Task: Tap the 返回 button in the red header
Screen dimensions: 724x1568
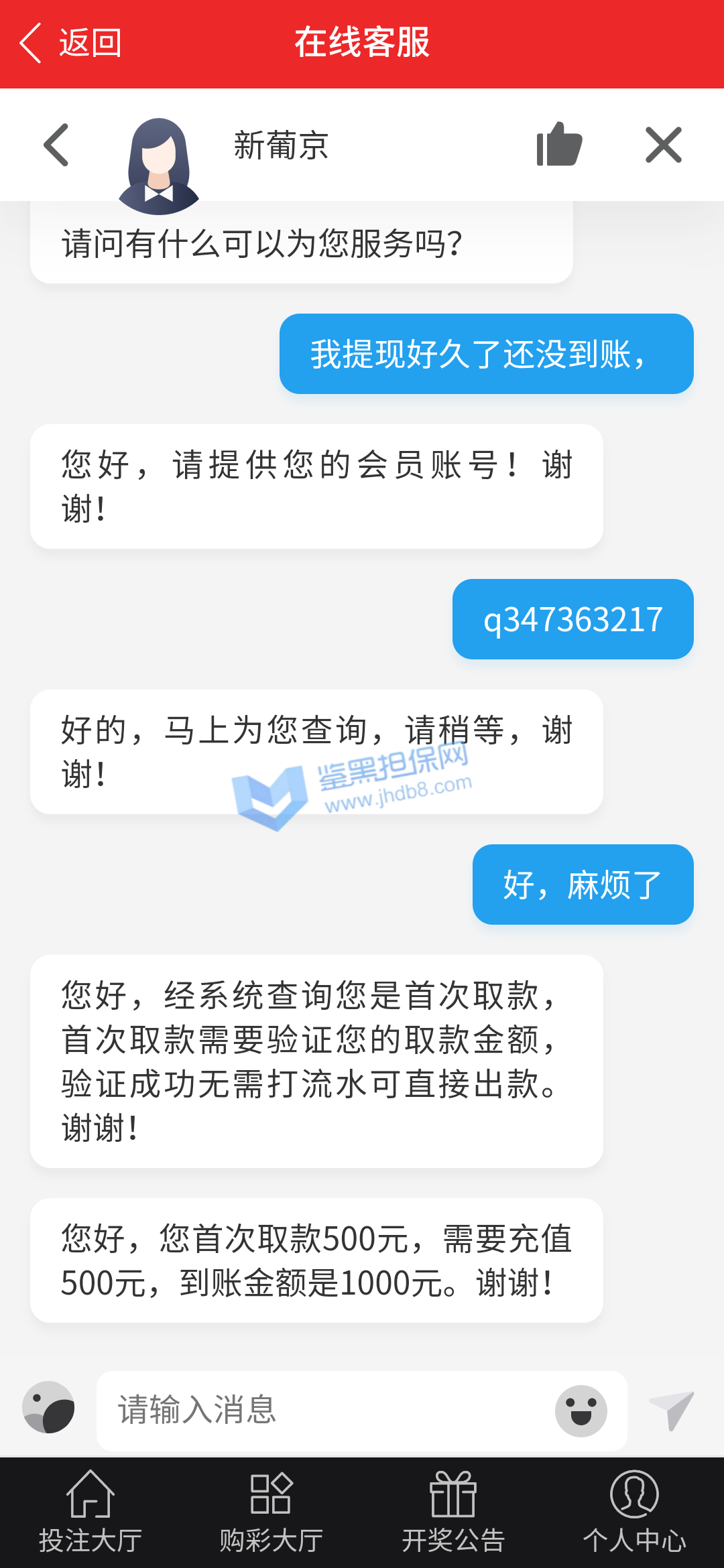Action: pyautogui.click(x=70, y=44)
